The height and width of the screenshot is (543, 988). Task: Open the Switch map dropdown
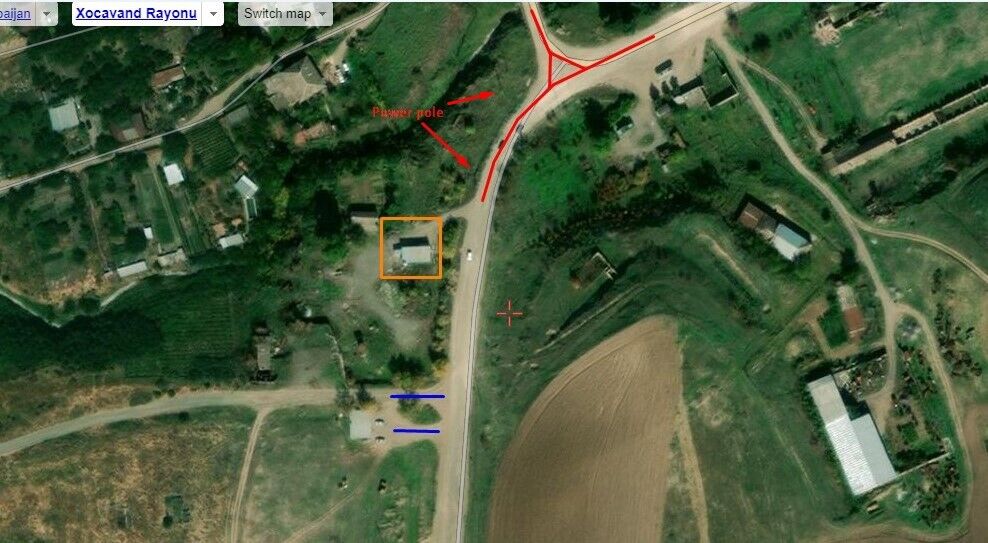click(x=284, y=14)
